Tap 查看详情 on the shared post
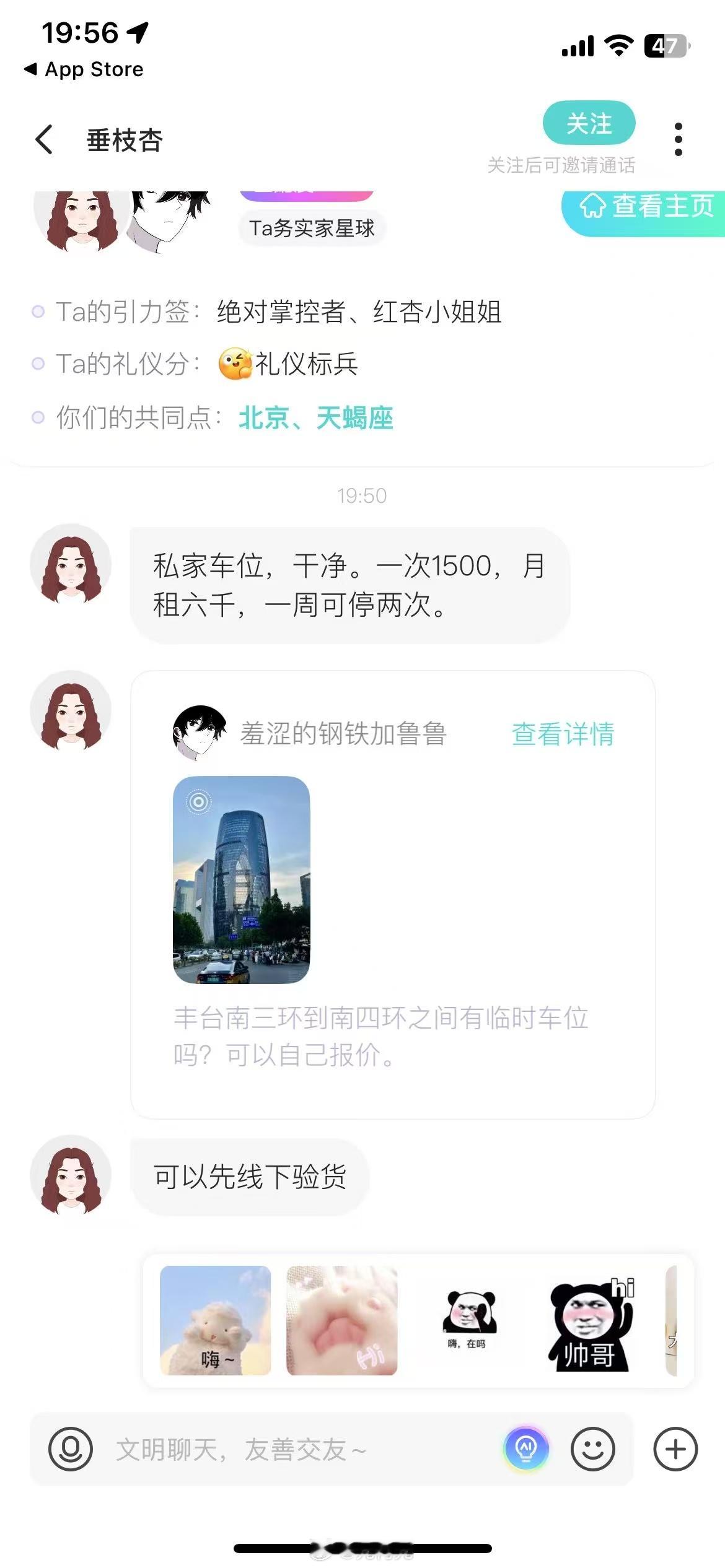The height and width of the screenshot is (1568, 725). click(x=563, y=734)
